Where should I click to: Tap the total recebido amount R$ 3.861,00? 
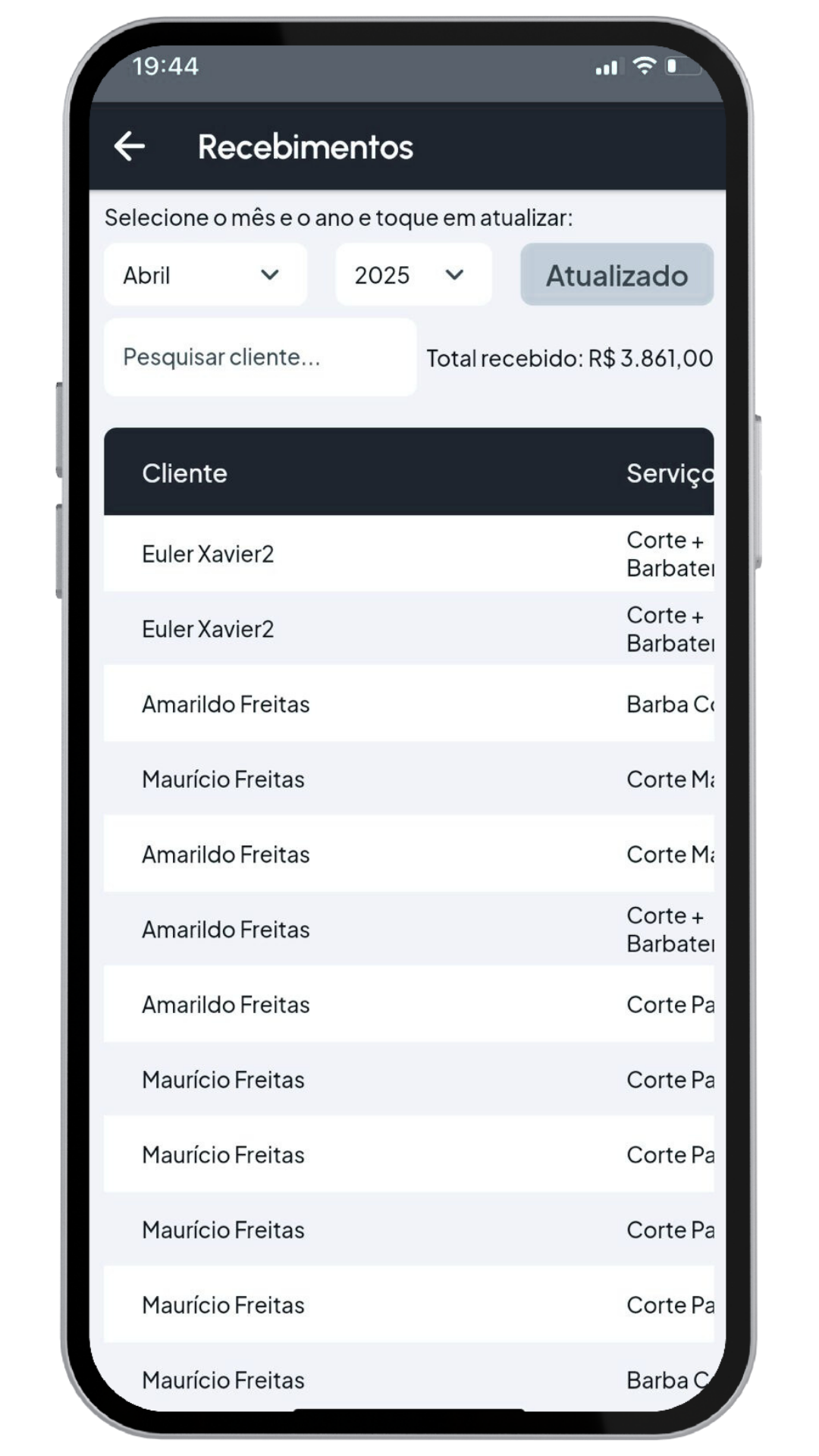coord(569,357)
